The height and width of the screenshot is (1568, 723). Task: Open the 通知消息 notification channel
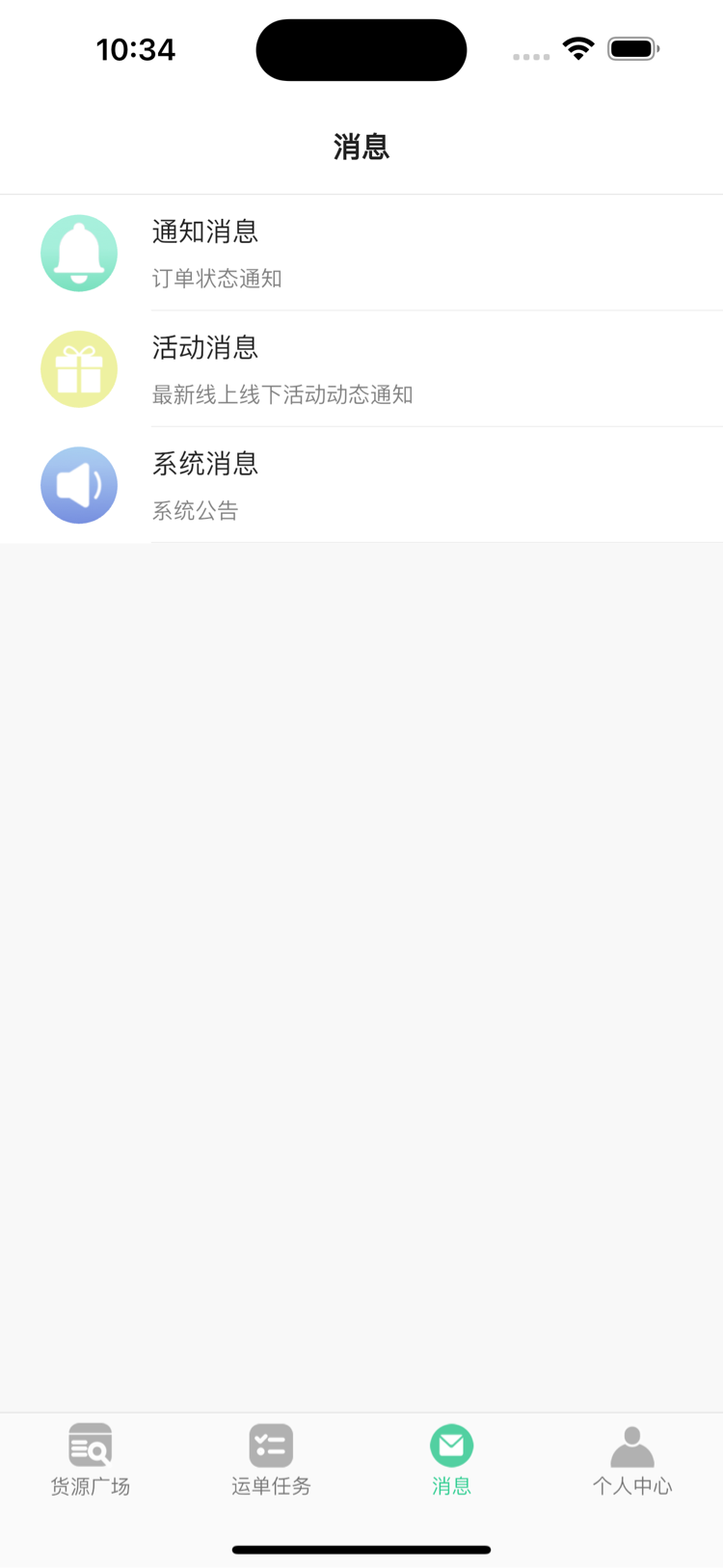204,232
